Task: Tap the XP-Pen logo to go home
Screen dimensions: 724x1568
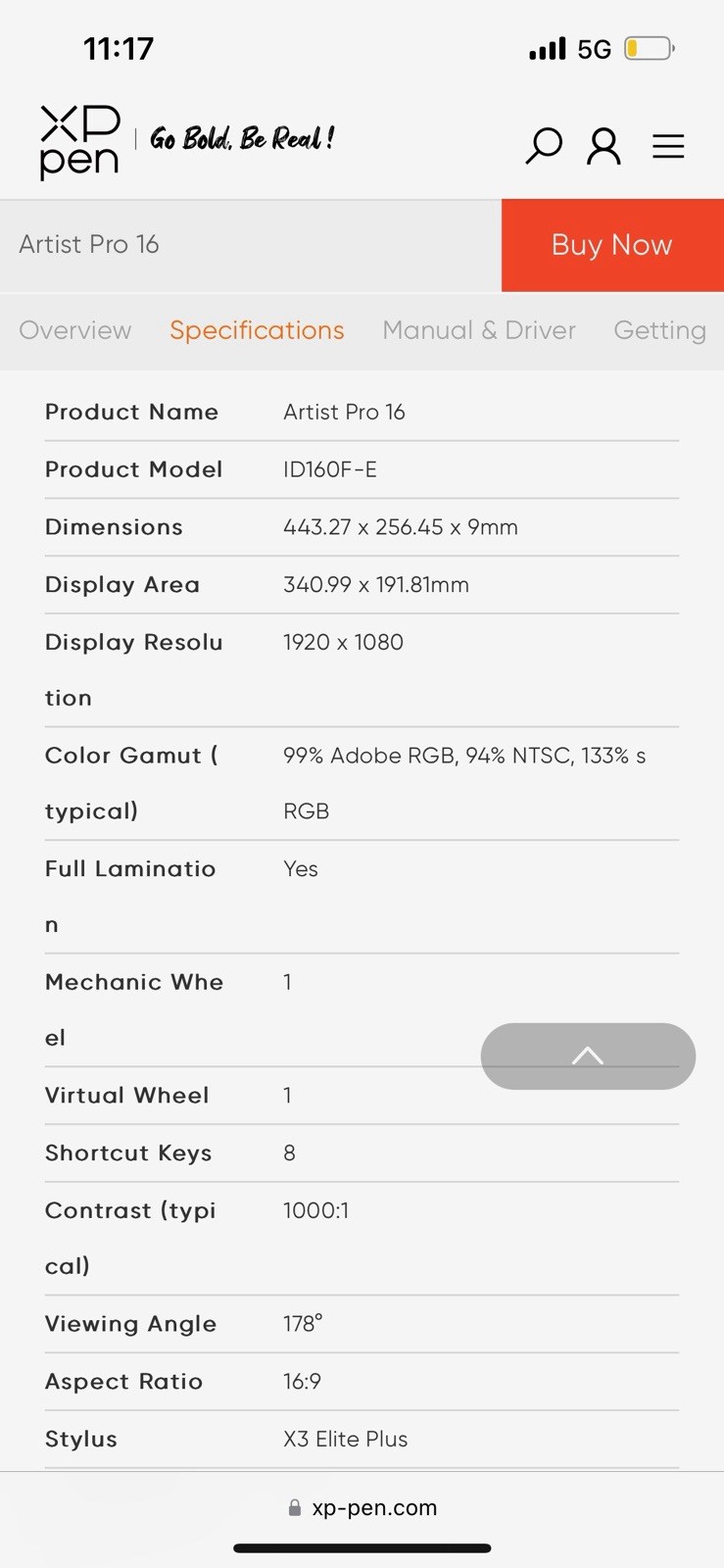Action: click(x=80, y=142)
